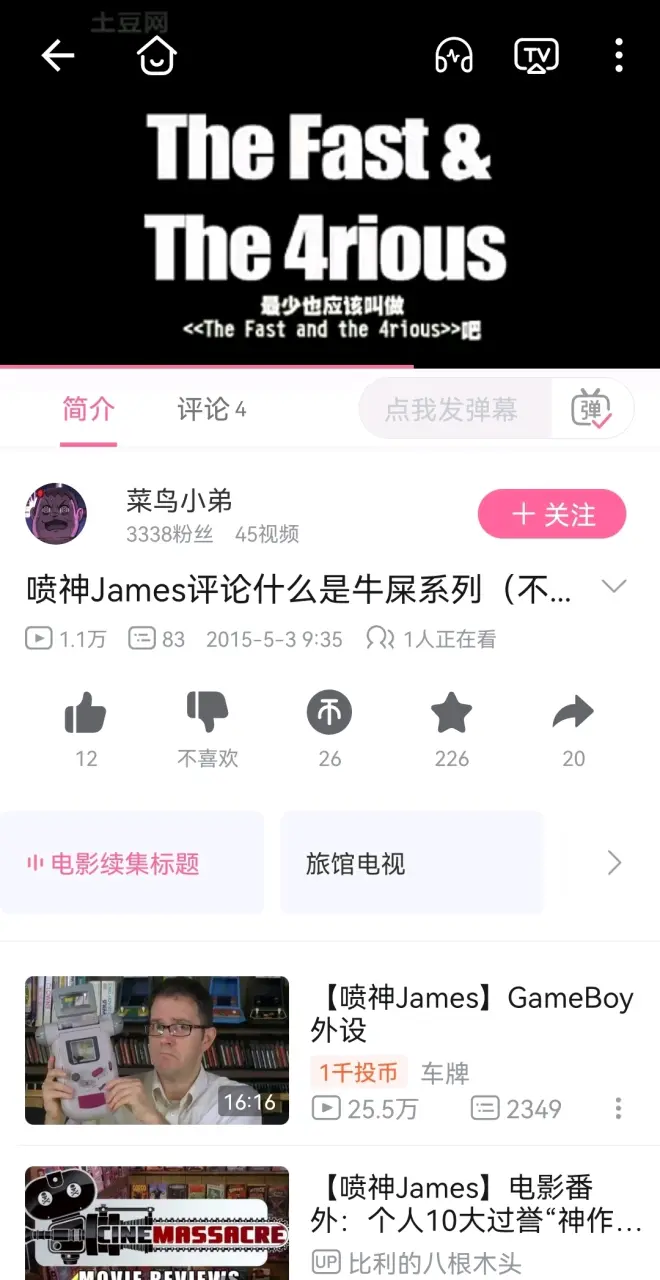Open the uploader's avatar profile
The width and height of the screenshot is (660, 1280).
coord(56,514)
